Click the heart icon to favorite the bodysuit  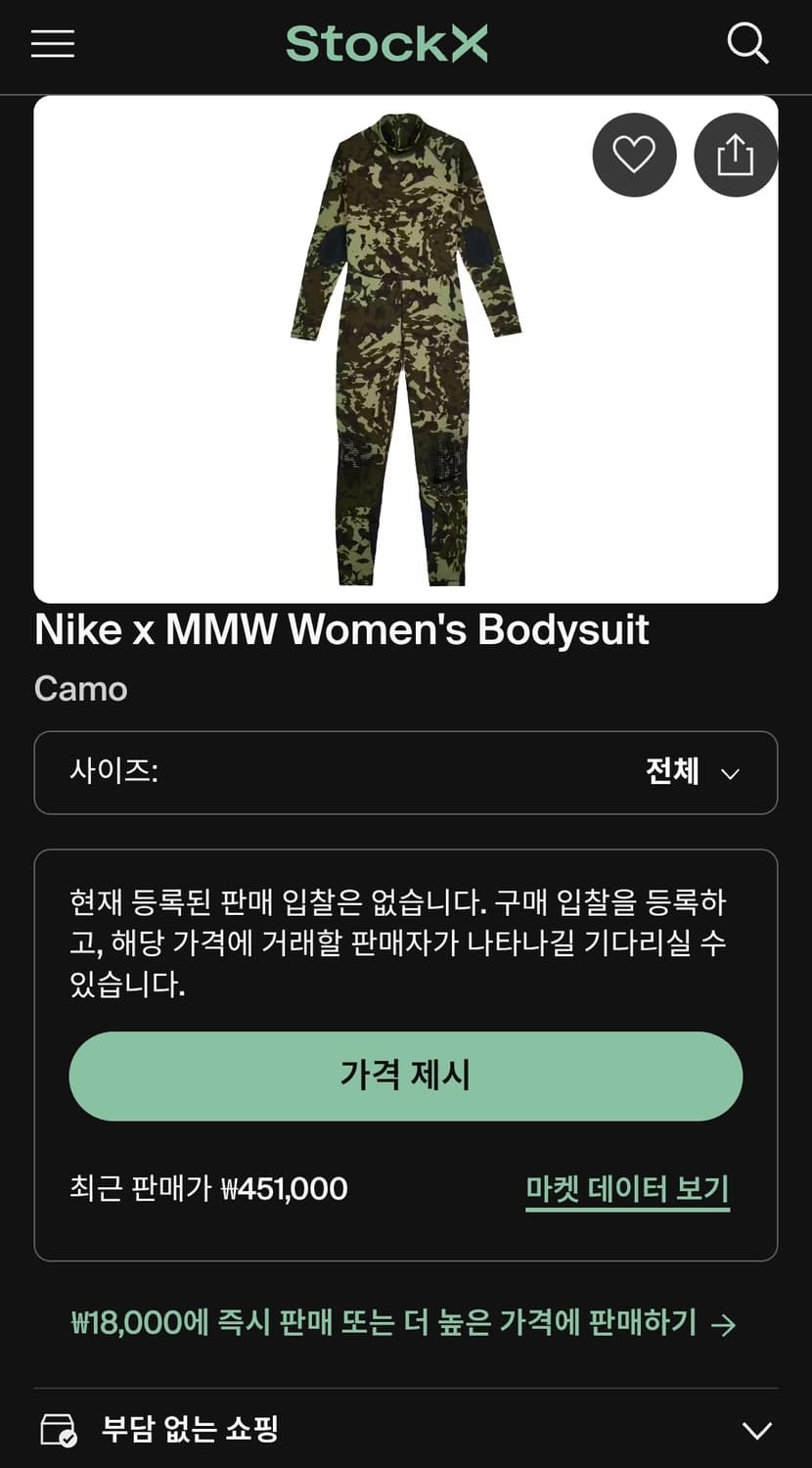634,155
